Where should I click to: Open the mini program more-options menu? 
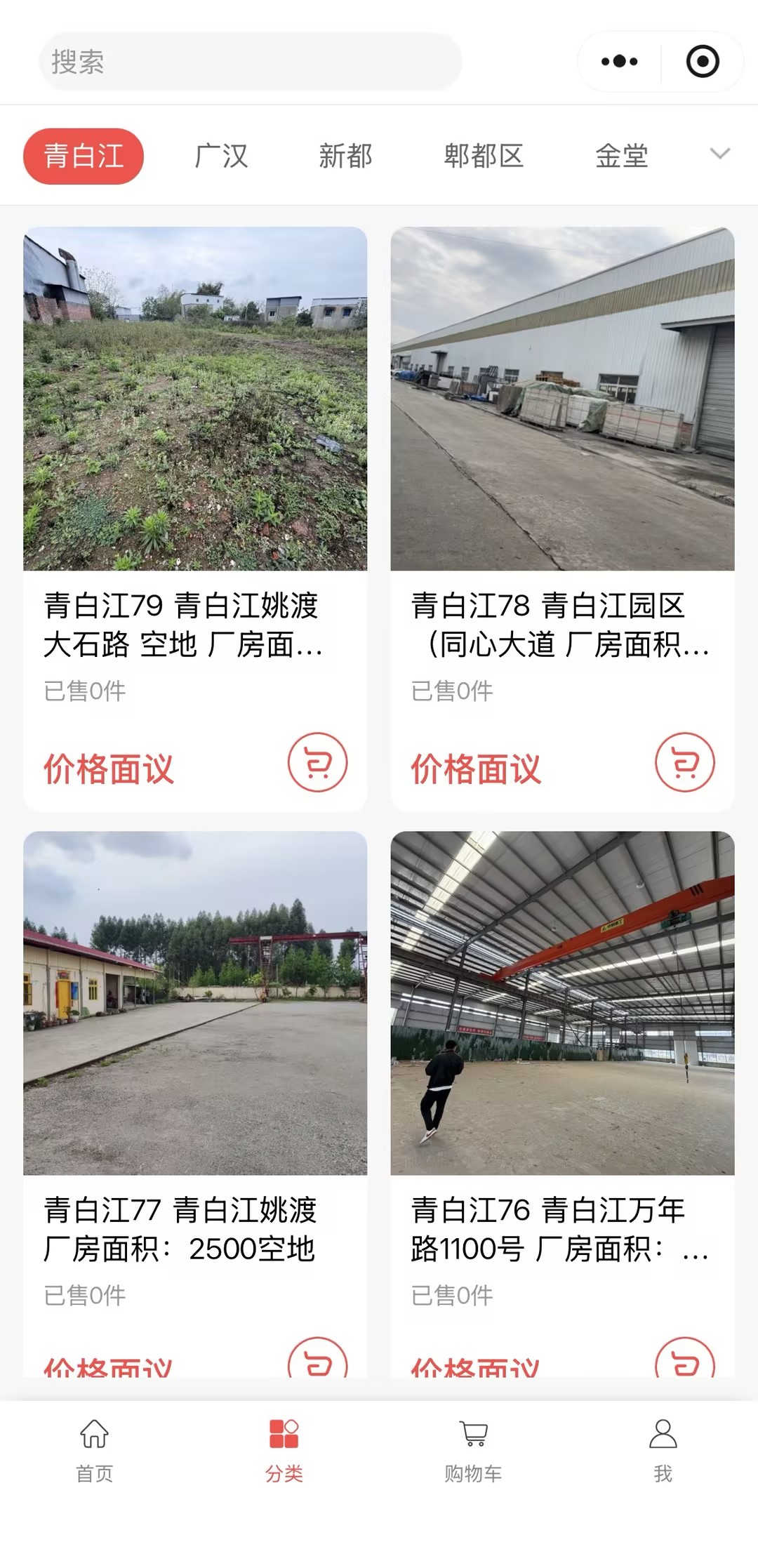(x=619, y=62)
